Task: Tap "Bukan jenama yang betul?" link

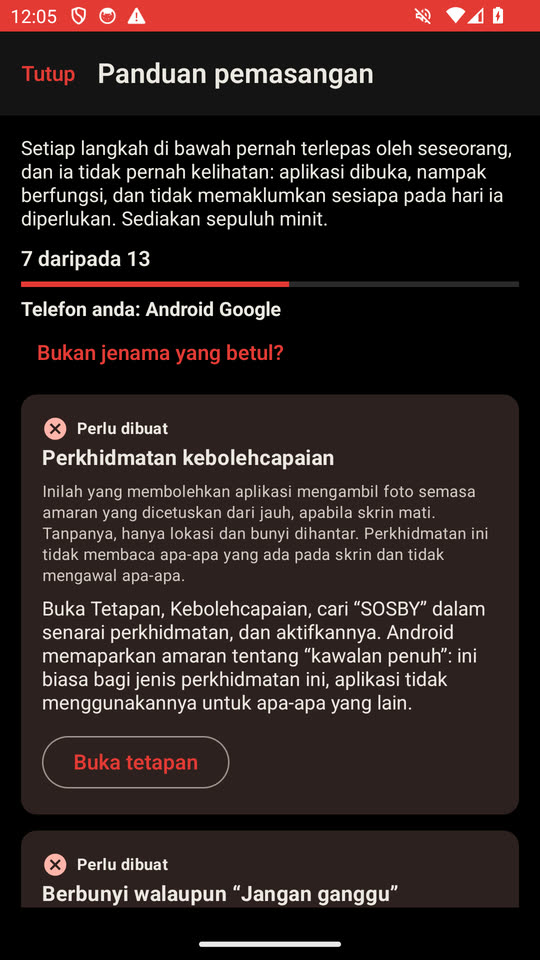Action: 160,353
